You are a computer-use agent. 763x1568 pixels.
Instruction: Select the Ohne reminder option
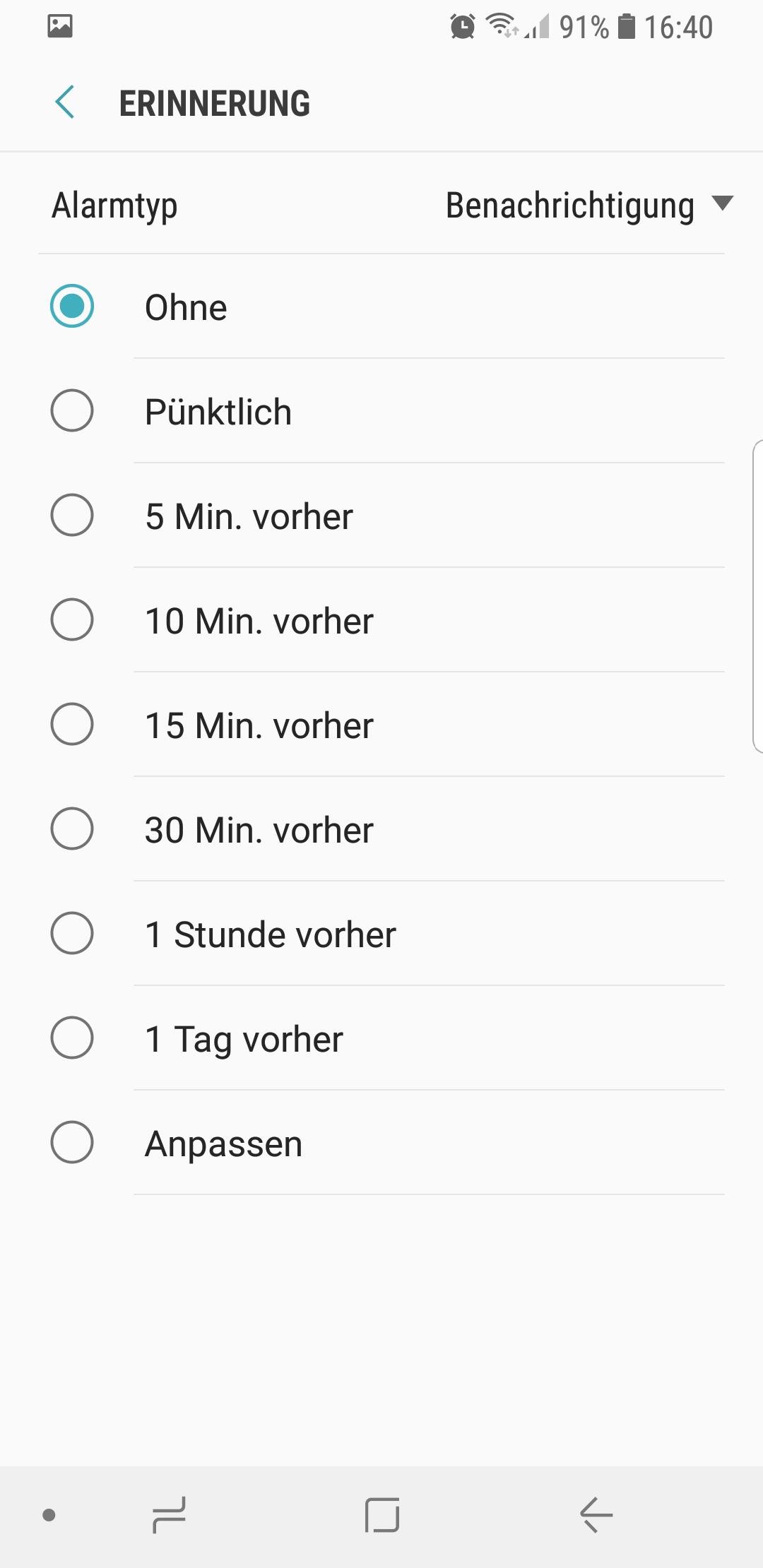click(72, 307)
